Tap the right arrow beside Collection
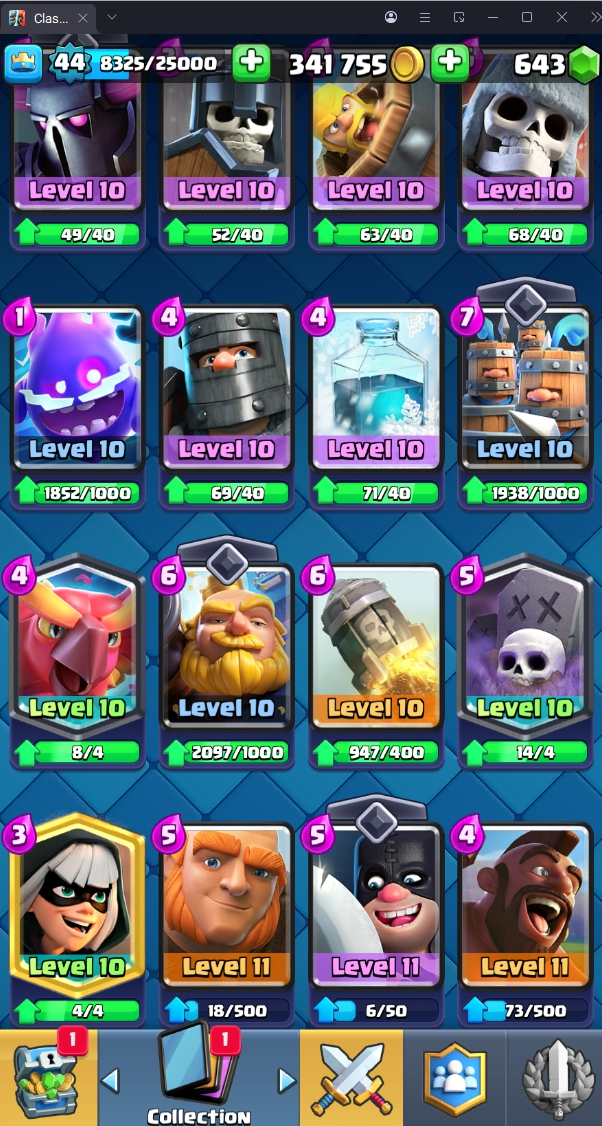 click(287, 1080)
